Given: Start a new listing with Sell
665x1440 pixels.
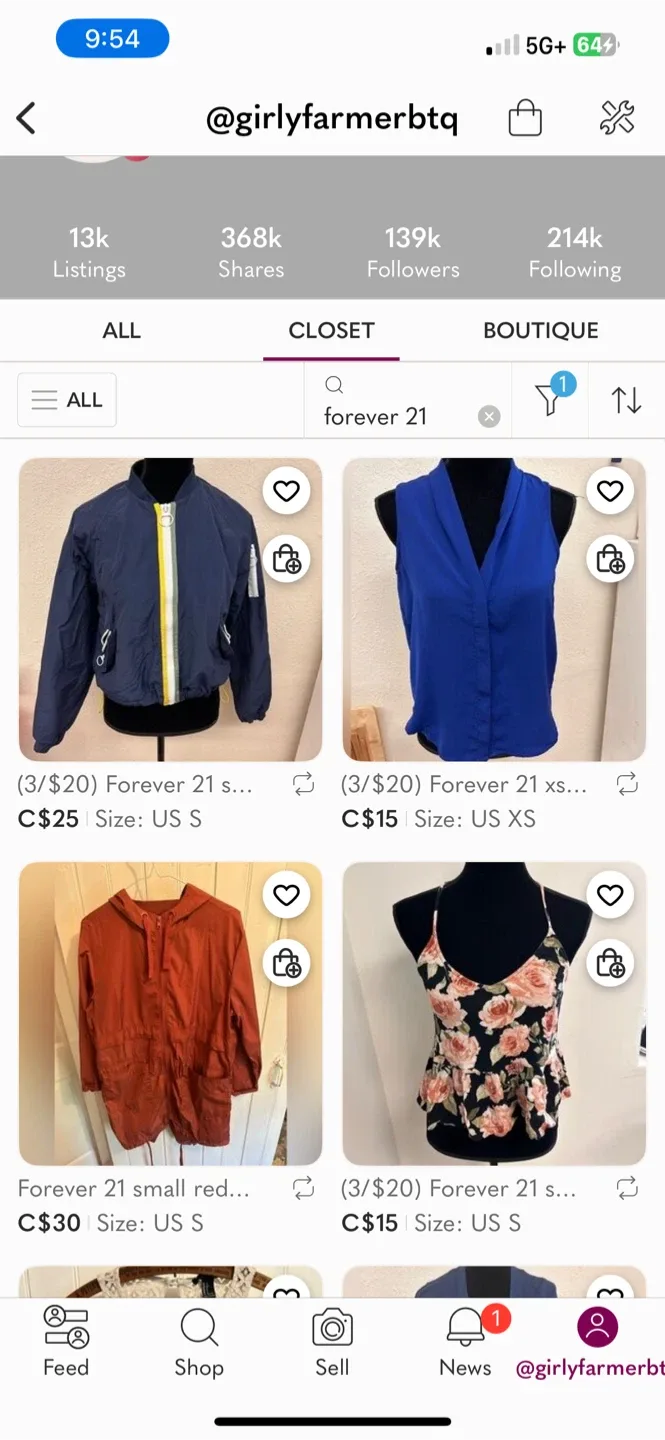Looking at the screenshot, I should tap(332, 1341).
